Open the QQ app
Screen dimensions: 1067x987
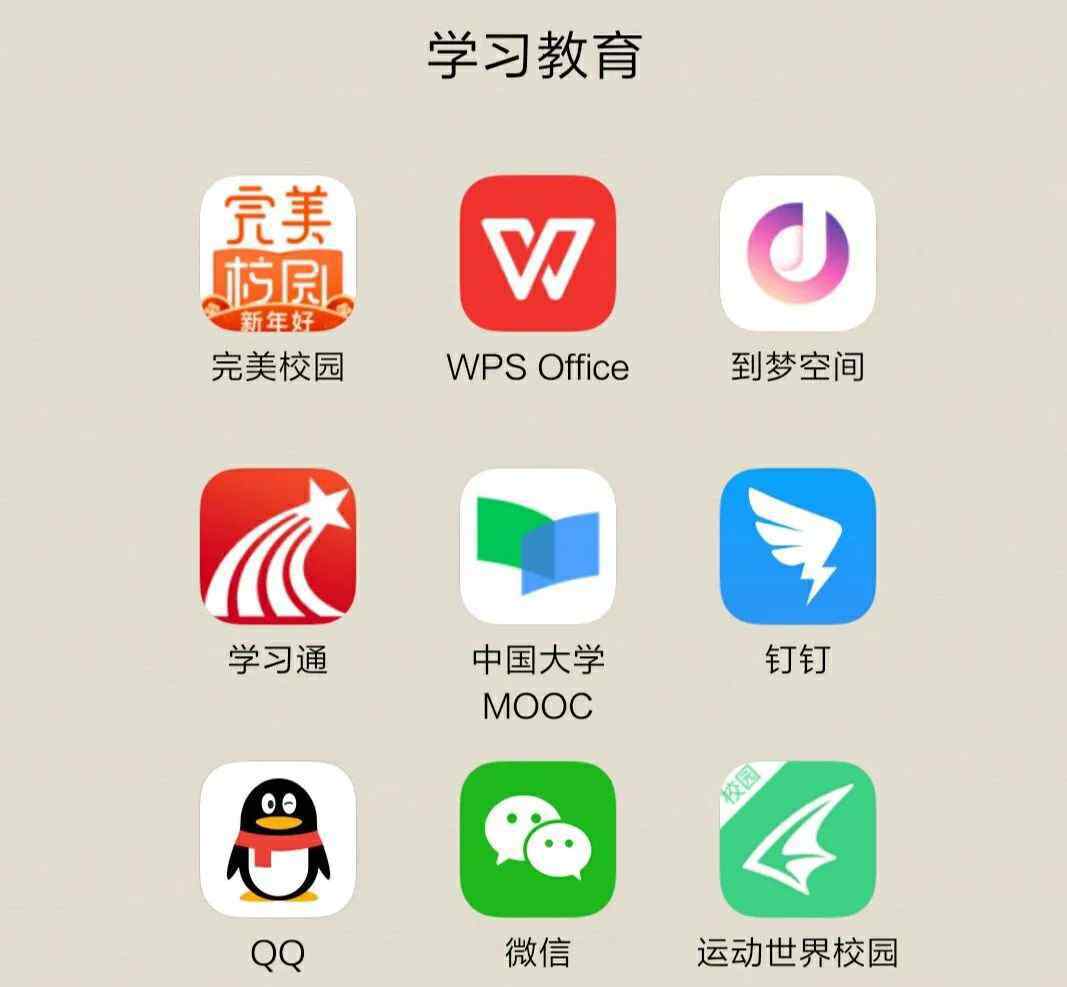point(278,838)
